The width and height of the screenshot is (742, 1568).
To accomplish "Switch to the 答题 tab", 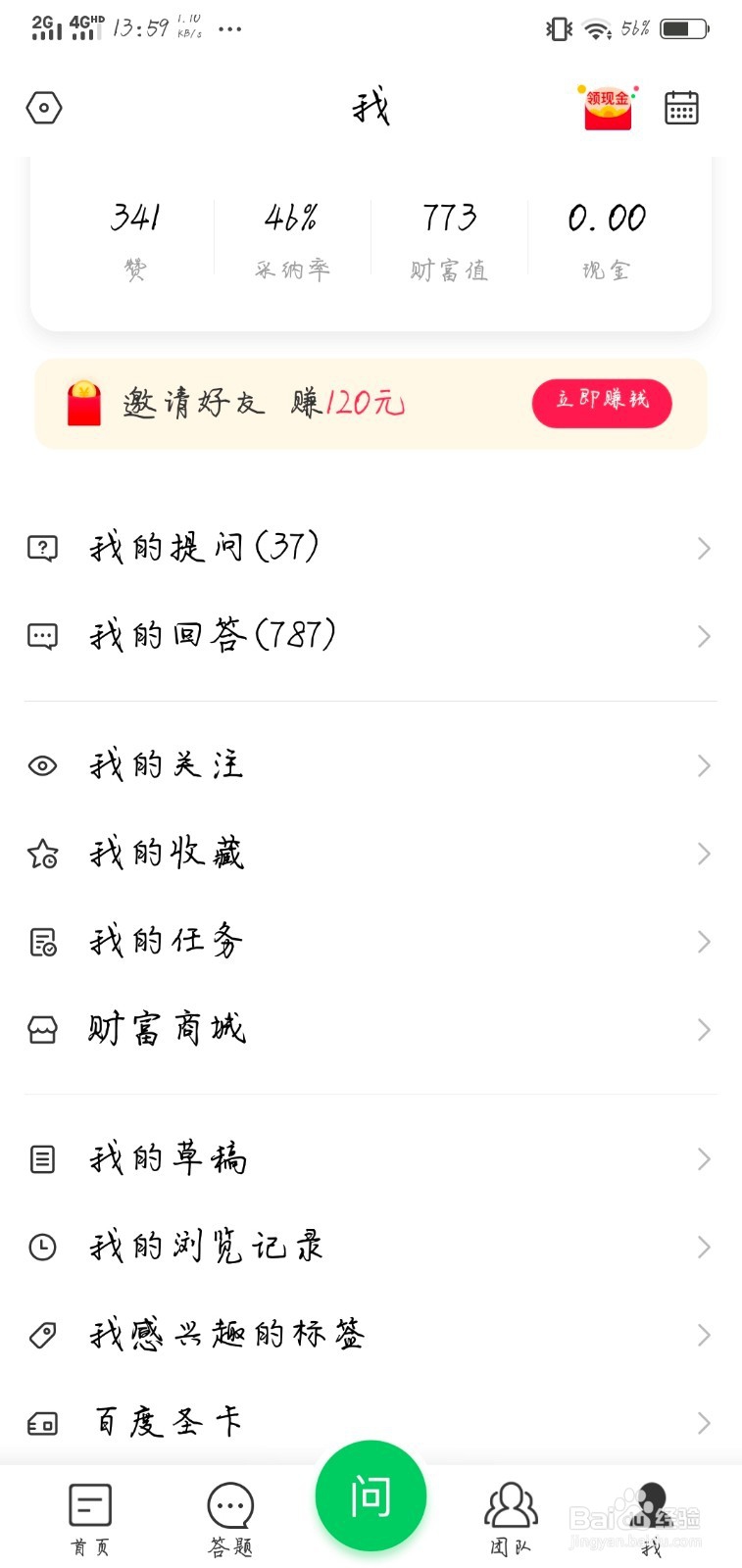I will point(231,1519).
